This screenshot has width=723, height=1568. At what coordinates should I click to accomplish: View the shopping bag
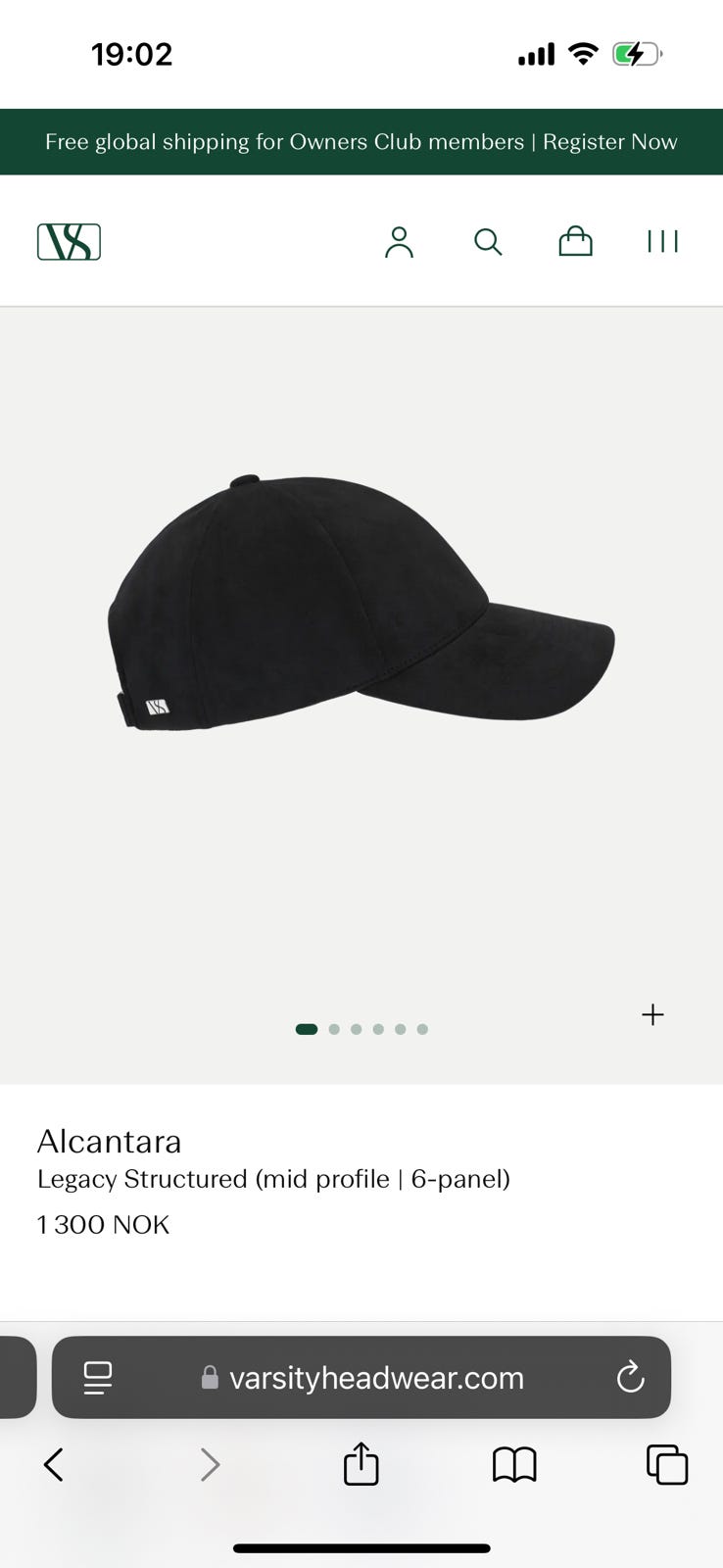[x=575, y=242]
